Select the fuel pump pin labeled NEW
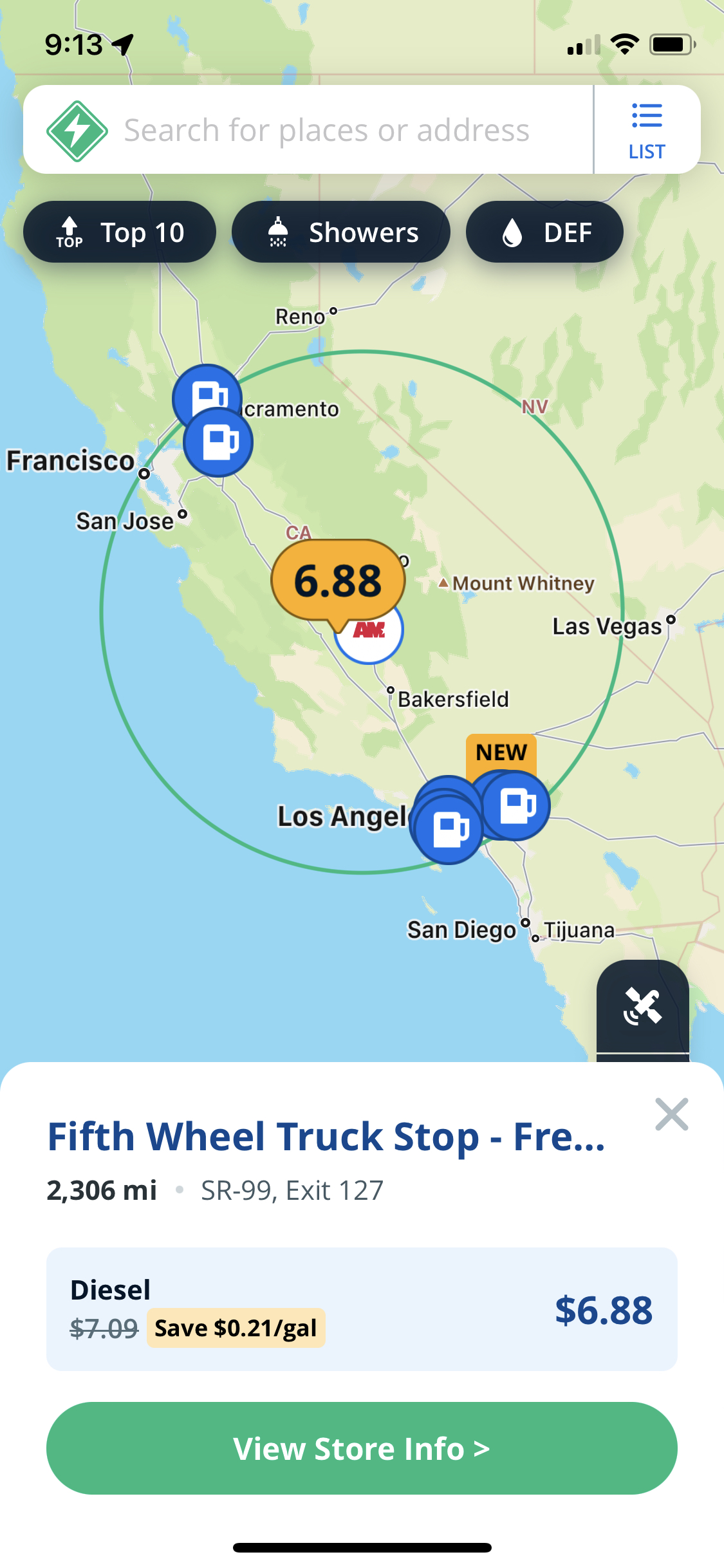The image size is (724, 1568). click(515, 807)
